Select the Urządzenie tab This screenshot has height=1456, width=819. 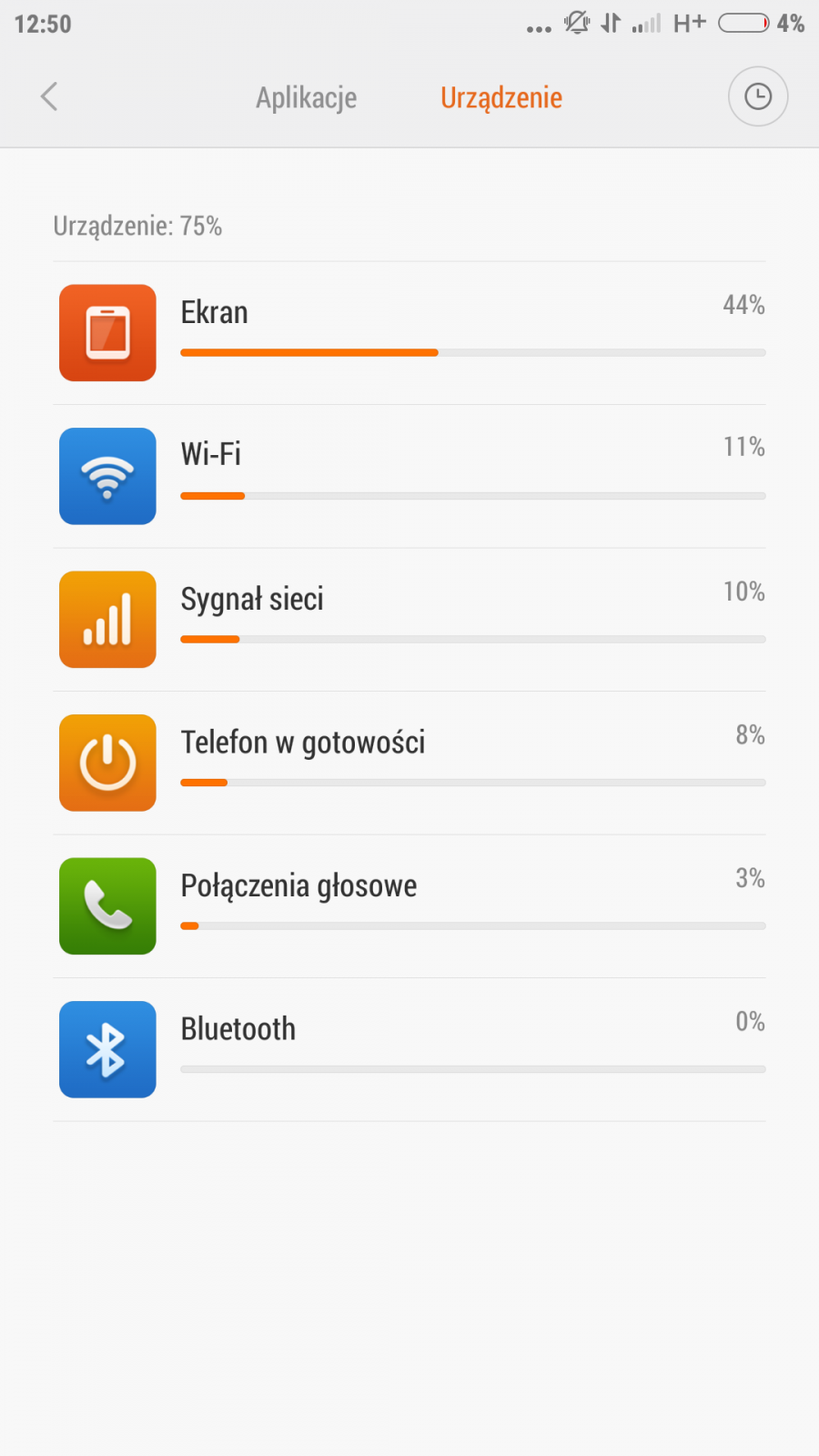coord(501,97)
